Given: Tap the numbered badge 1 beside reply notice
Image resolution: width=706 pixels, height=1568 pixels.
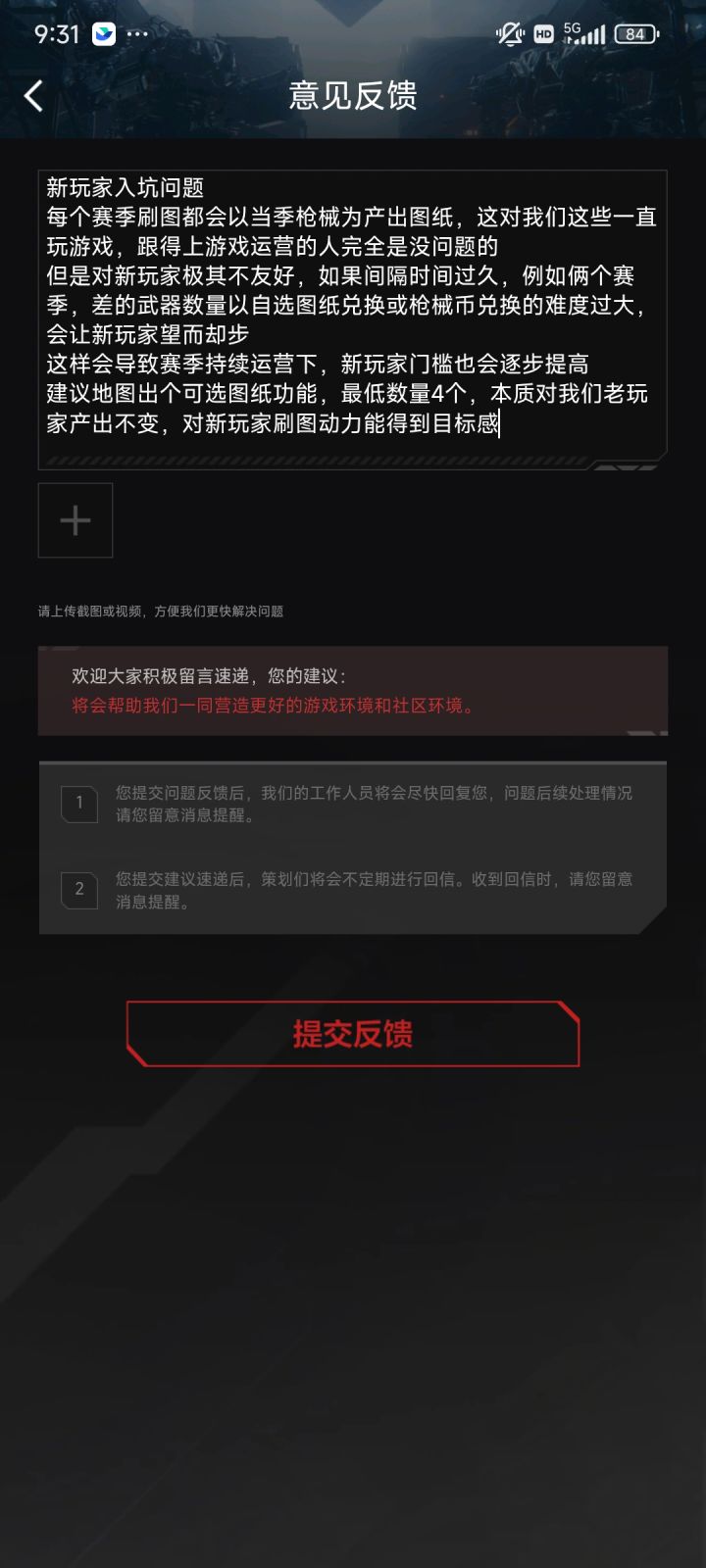Looking at the screenshot, I should click(80, 804).
